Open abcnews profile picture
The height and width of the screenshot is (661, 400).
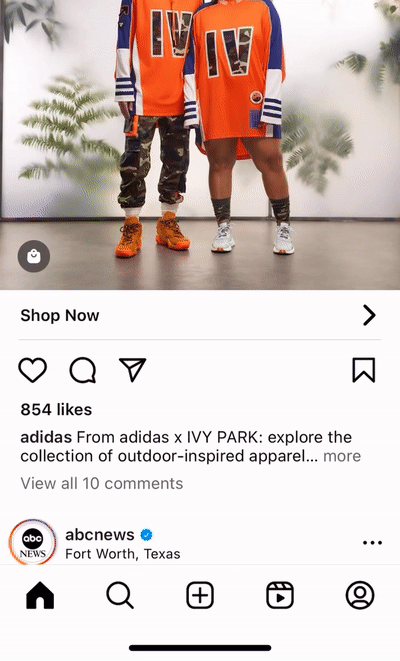click(32, 543)
